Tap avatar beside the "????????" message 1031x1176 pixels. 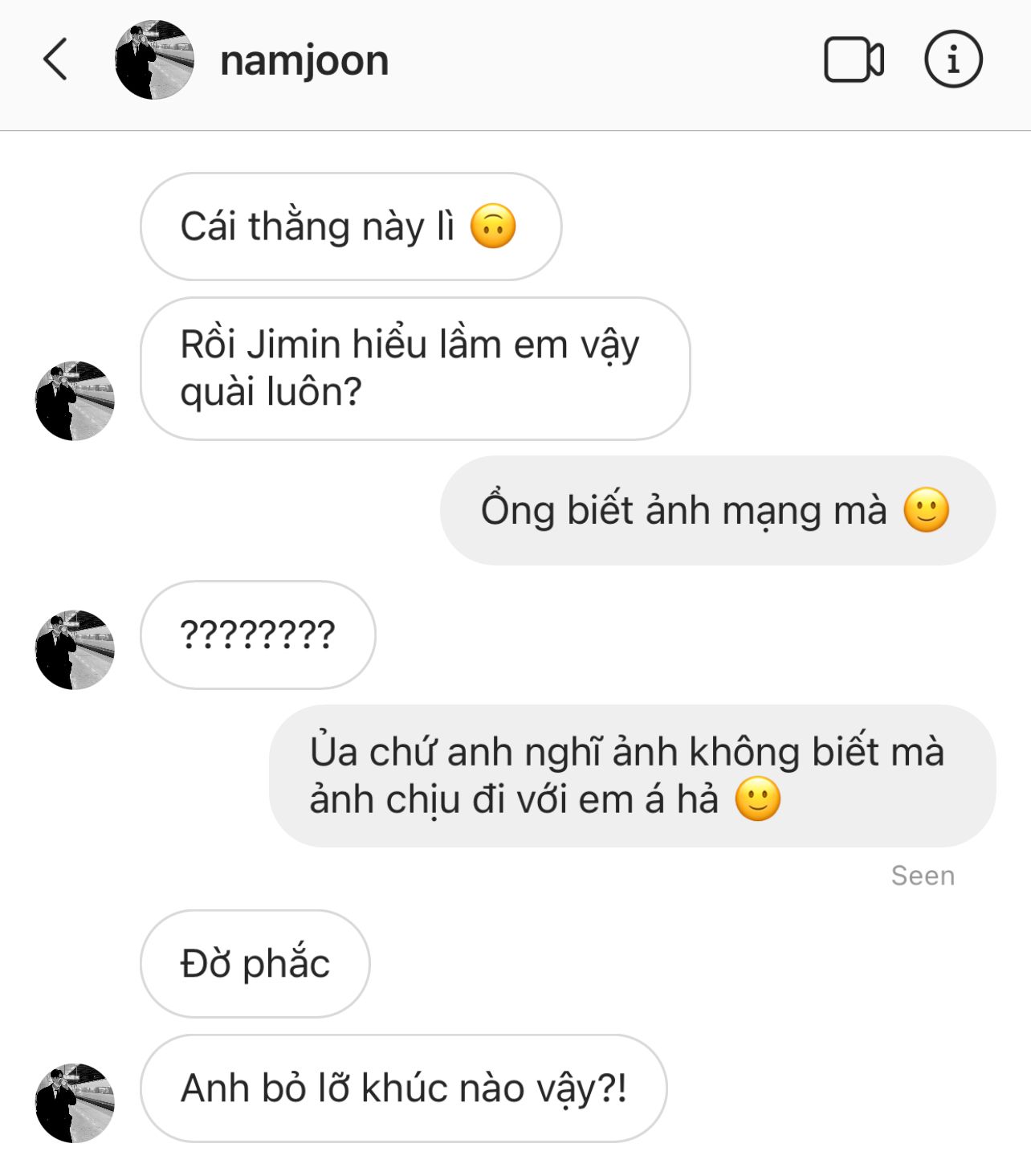pos(75,649)
